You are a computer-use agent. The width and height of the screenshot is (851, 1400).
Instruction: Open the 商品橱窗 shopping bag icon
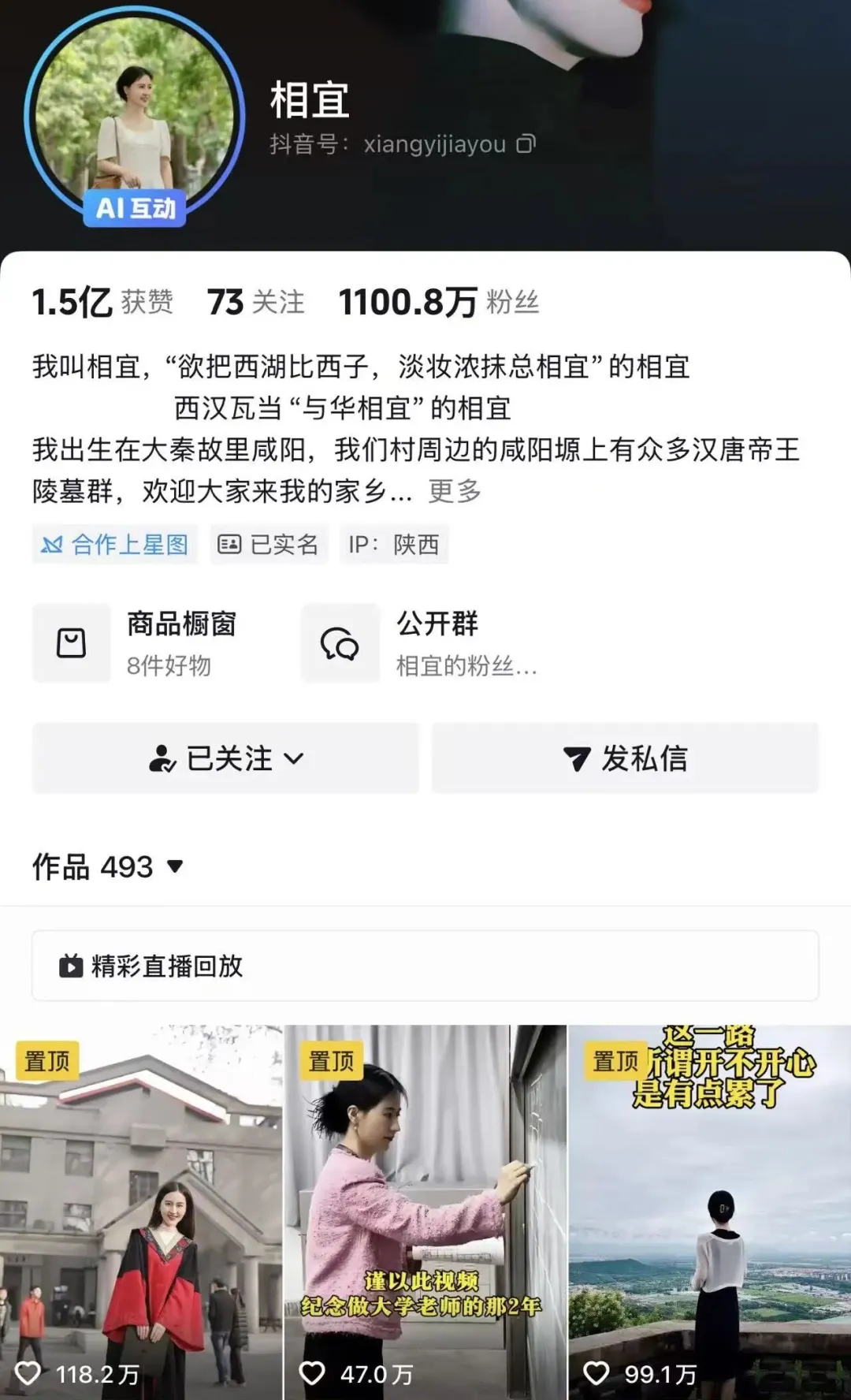point(72,642)
